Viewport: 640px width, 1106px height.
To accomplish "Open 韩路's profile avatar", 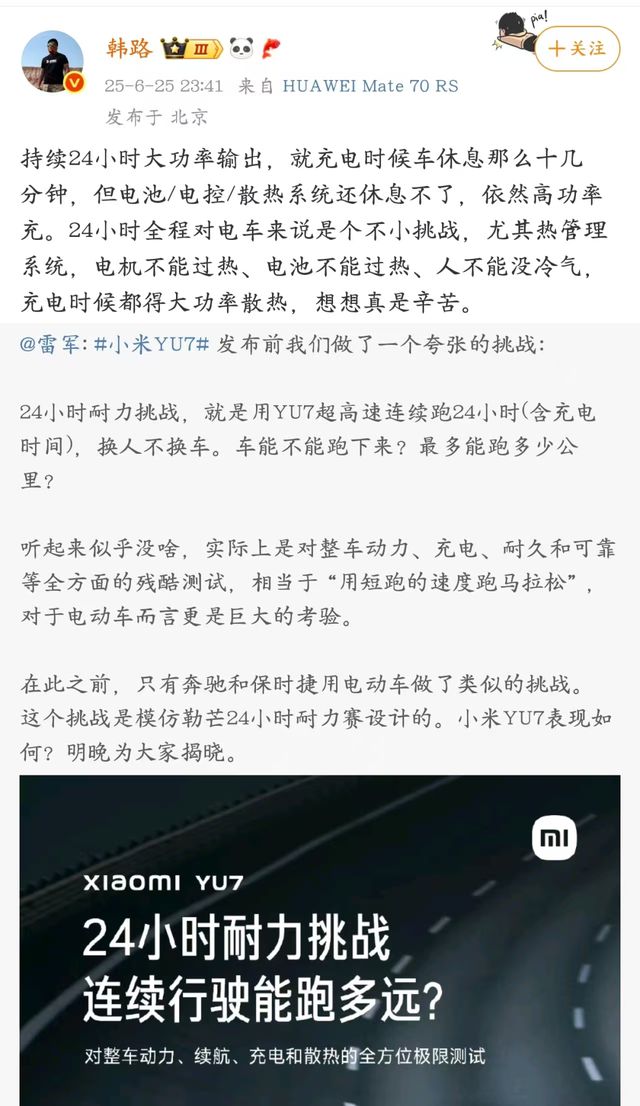I will [x=53, y=62].
